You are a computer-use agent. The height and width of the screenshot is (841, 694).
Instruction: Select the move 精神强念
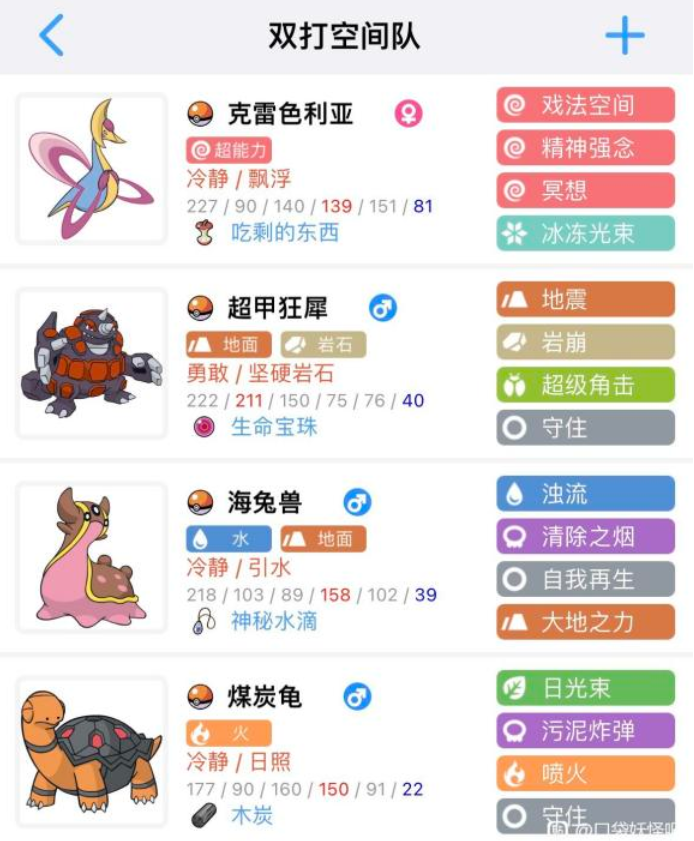586,148
